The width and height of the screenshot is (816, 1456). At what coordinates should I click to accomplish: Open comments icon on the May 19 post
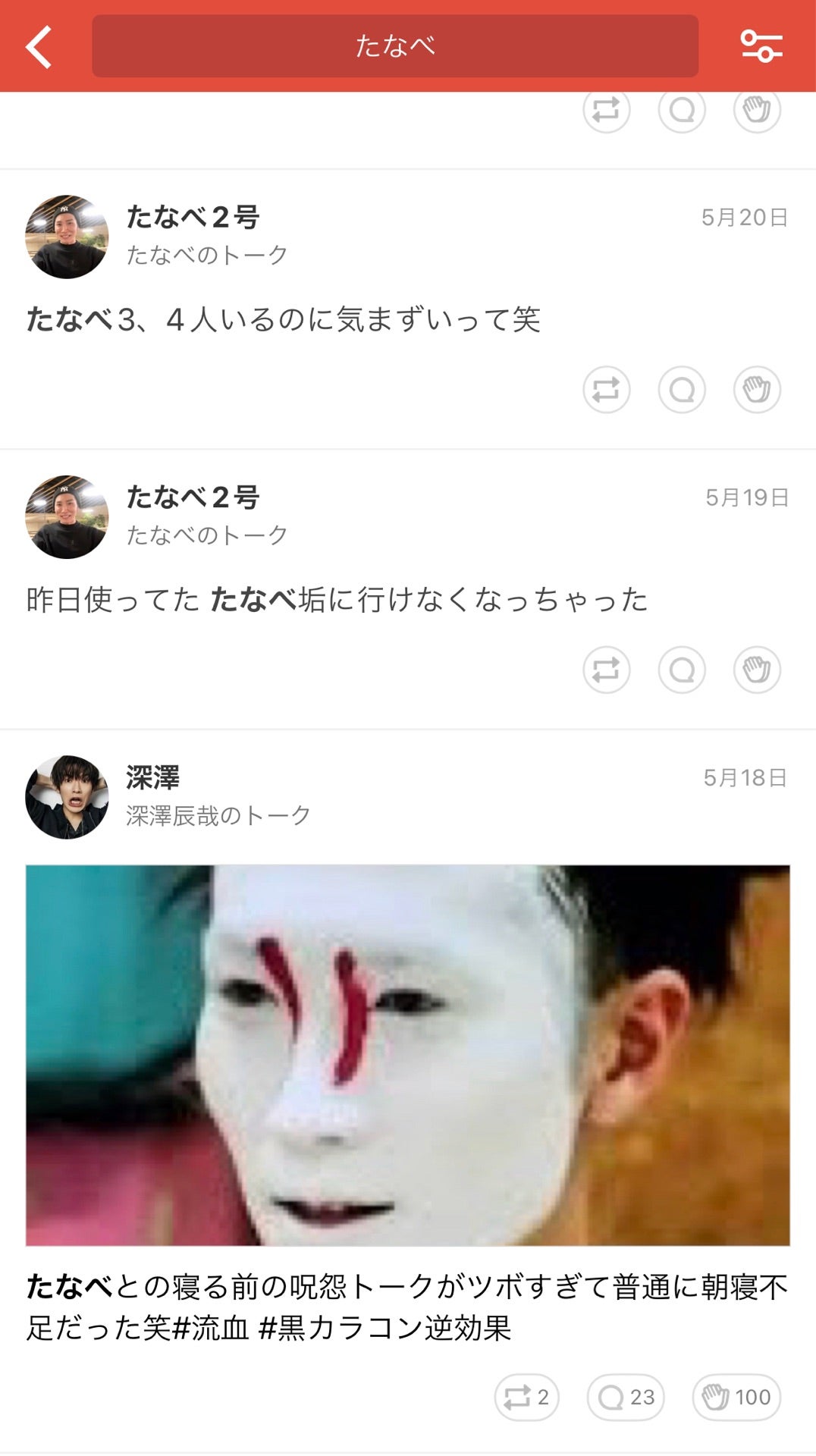point(681,670)
